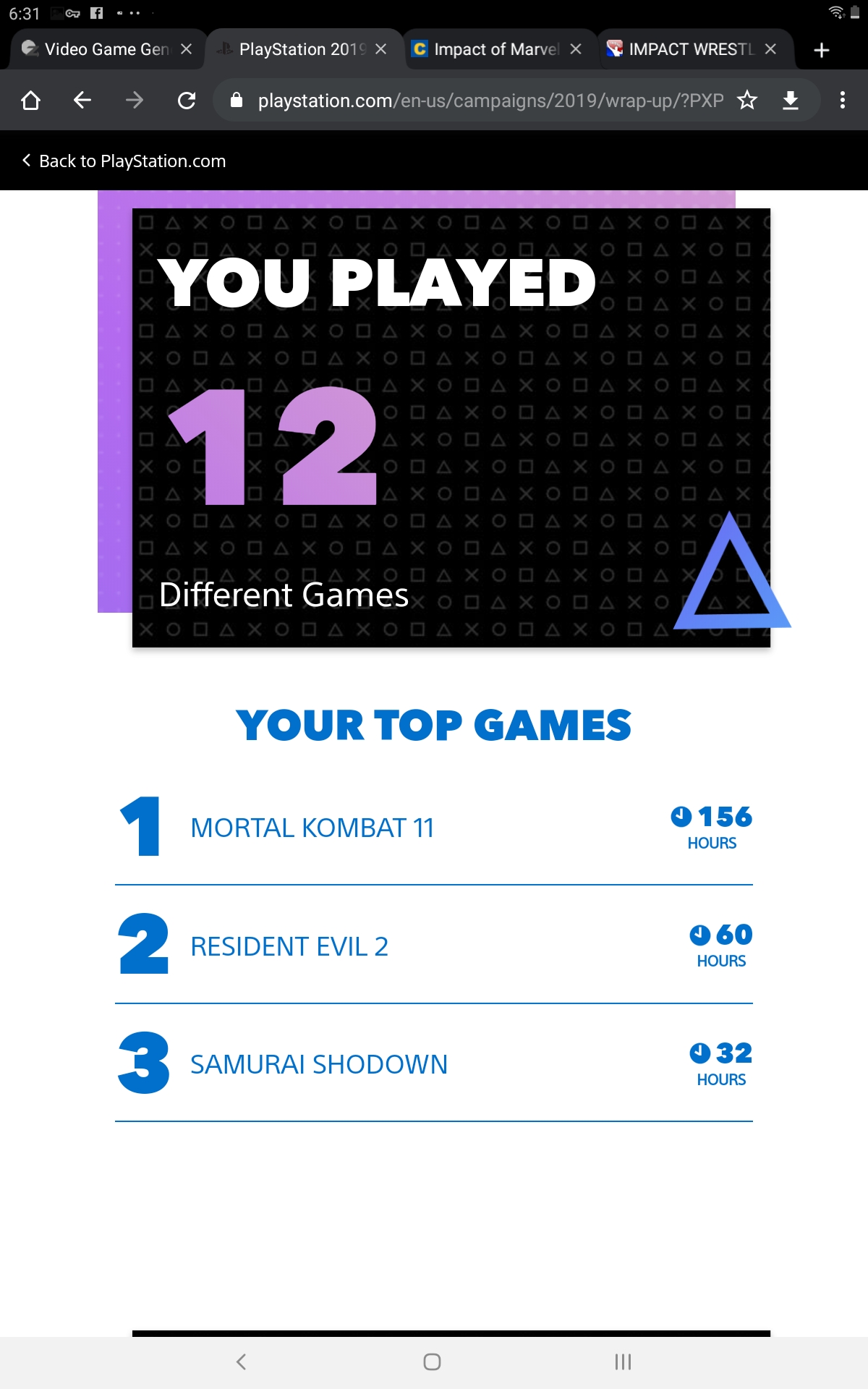
Task: Open the browser overflow menu
Action: pyautogui.click(x=843, y=101)
